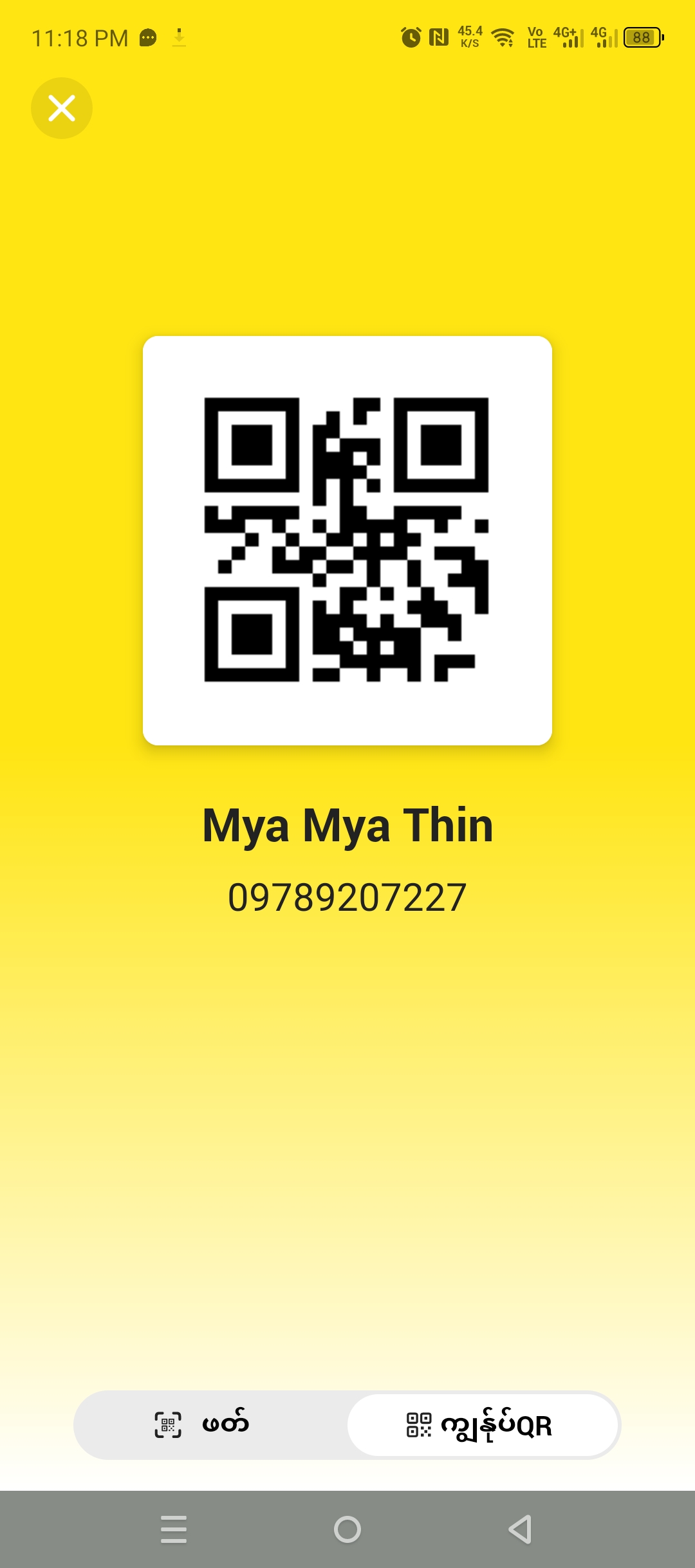
Task: Go to the home screen
Action: [347, 1529]
